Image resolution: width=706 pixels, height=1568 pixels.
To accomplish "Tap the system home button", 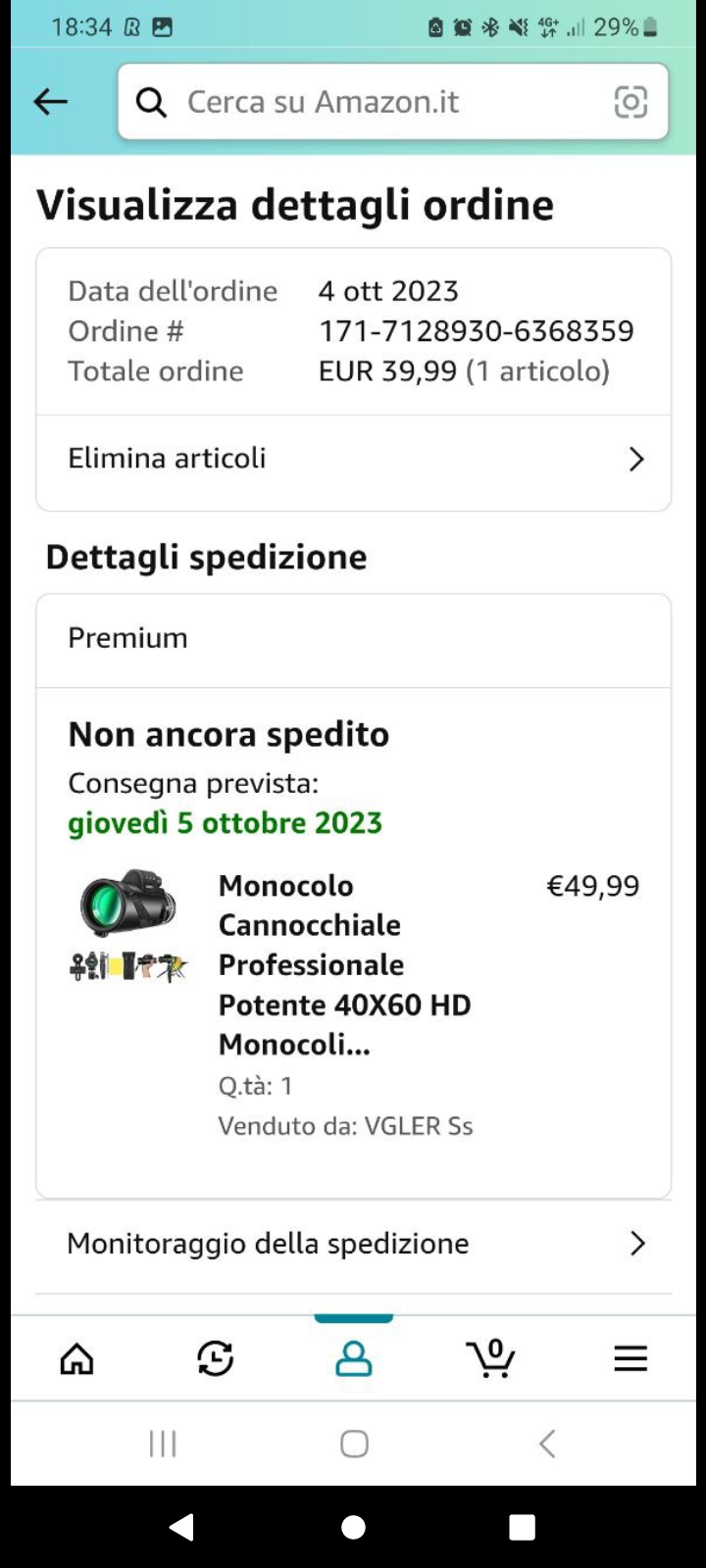I will [x=354, y=1444].
